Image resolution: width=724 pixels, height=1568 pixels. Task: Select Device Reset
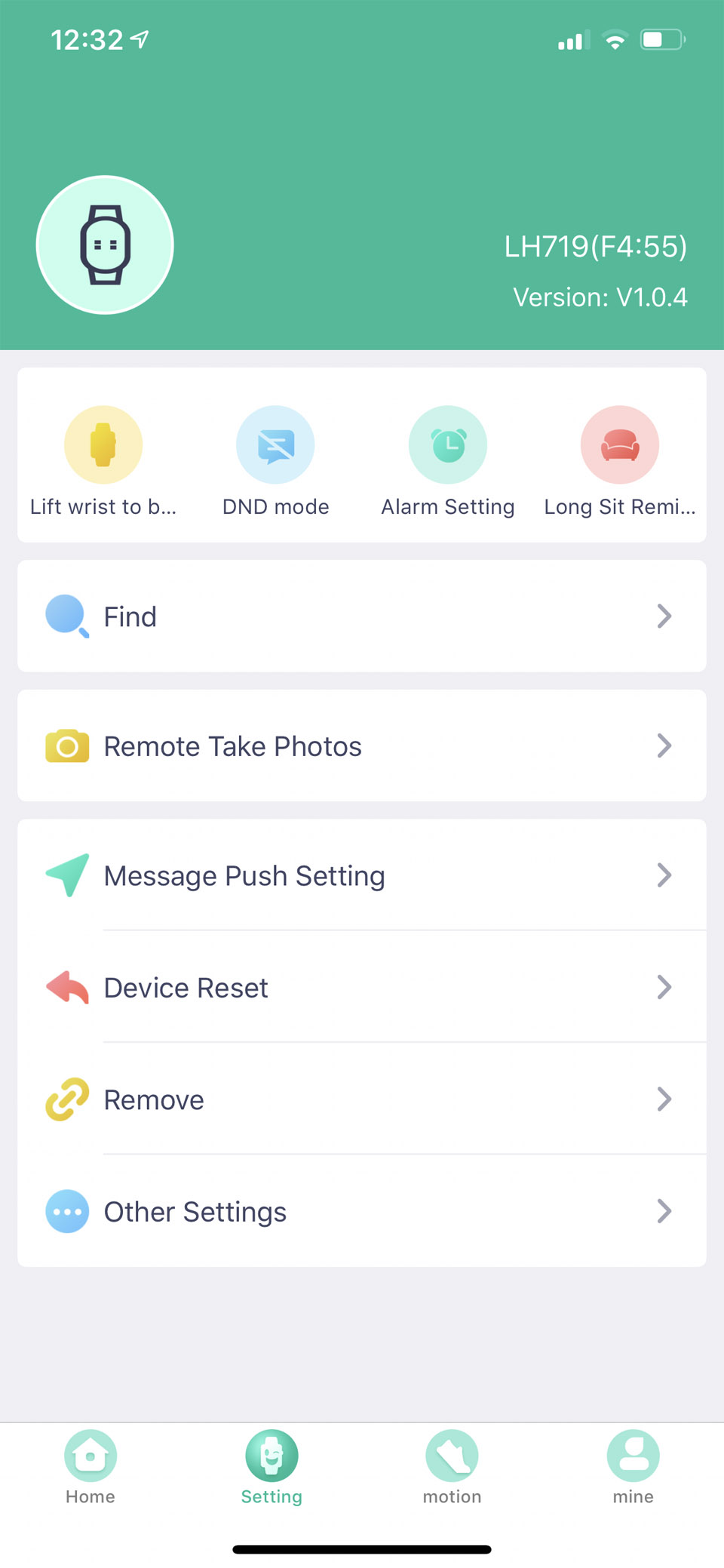pos(362,987)
